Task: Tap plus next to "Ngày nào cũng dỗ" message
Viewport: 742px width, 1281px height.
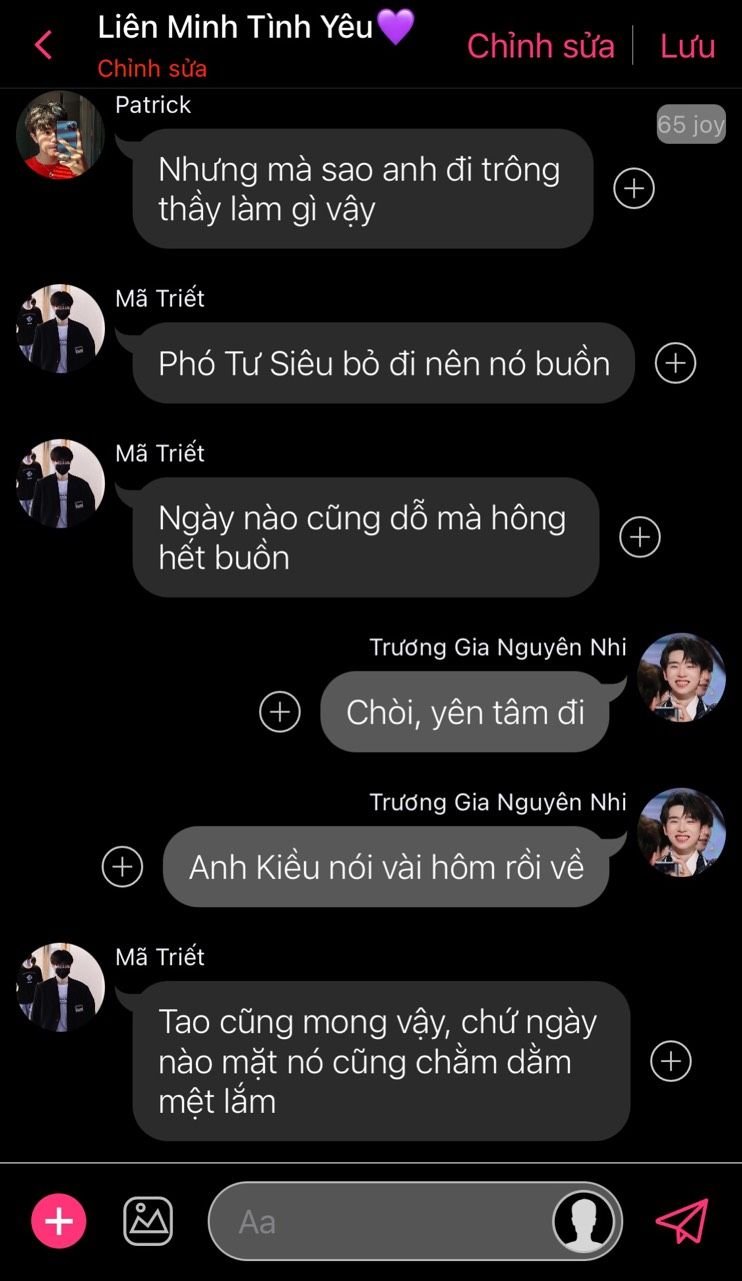Action: click(640, 537)
